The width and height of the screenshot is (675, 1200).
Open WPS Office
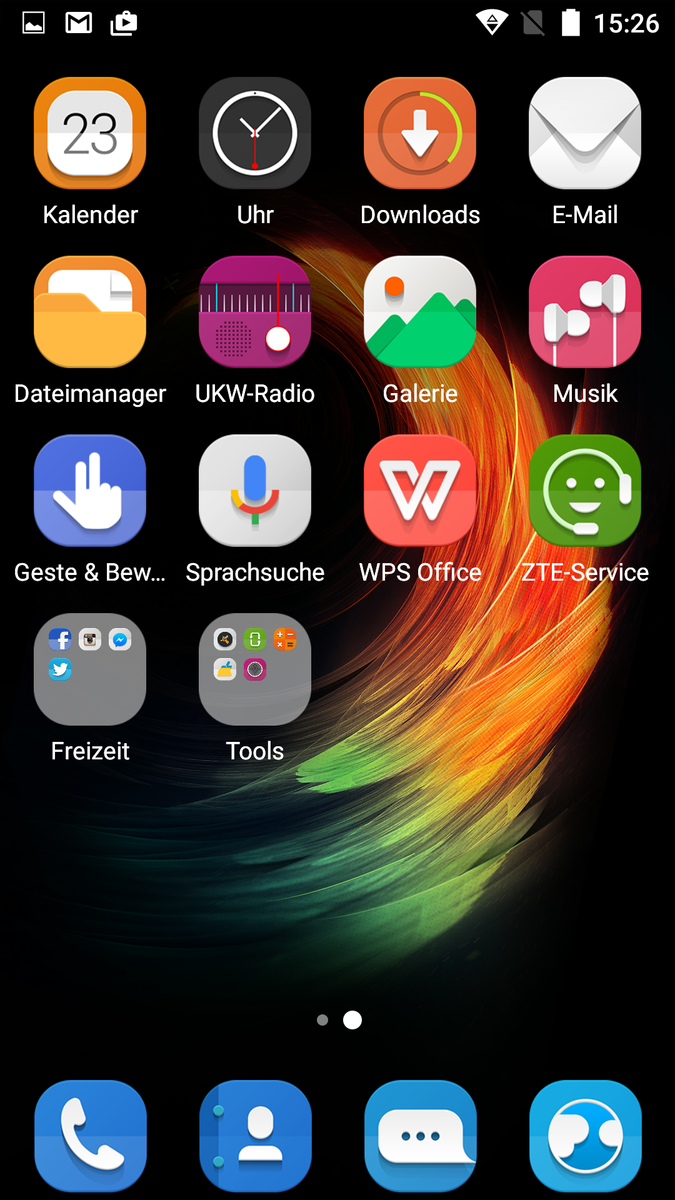pyautogui.click(x=420, y=491)
